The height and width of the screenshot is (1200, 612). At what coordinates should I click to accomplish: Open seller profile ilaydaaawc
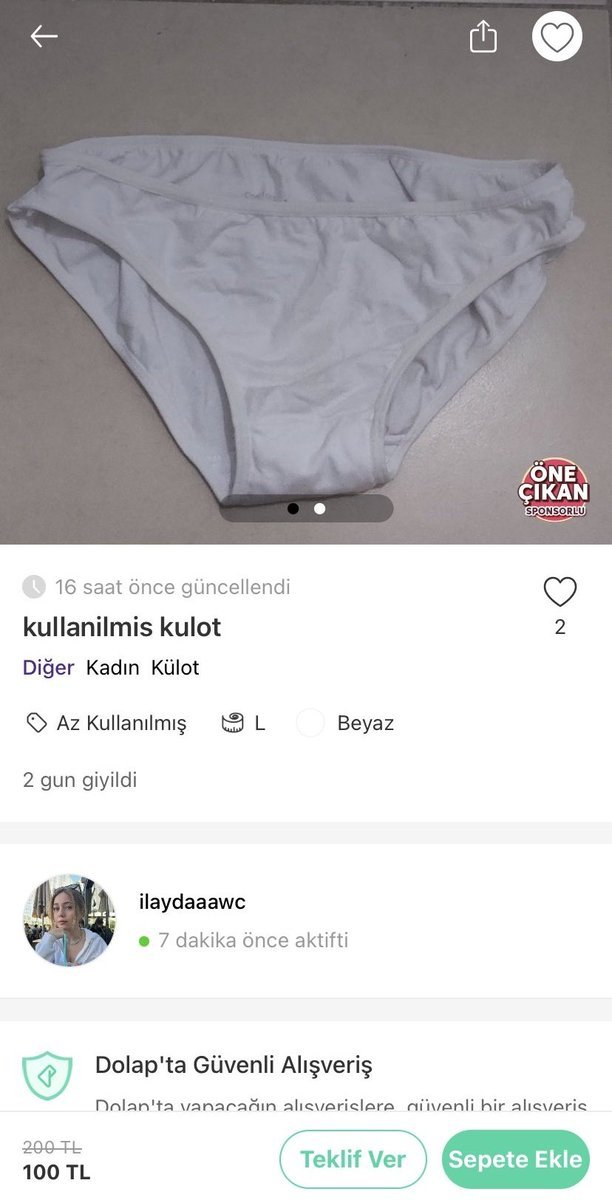192,902
